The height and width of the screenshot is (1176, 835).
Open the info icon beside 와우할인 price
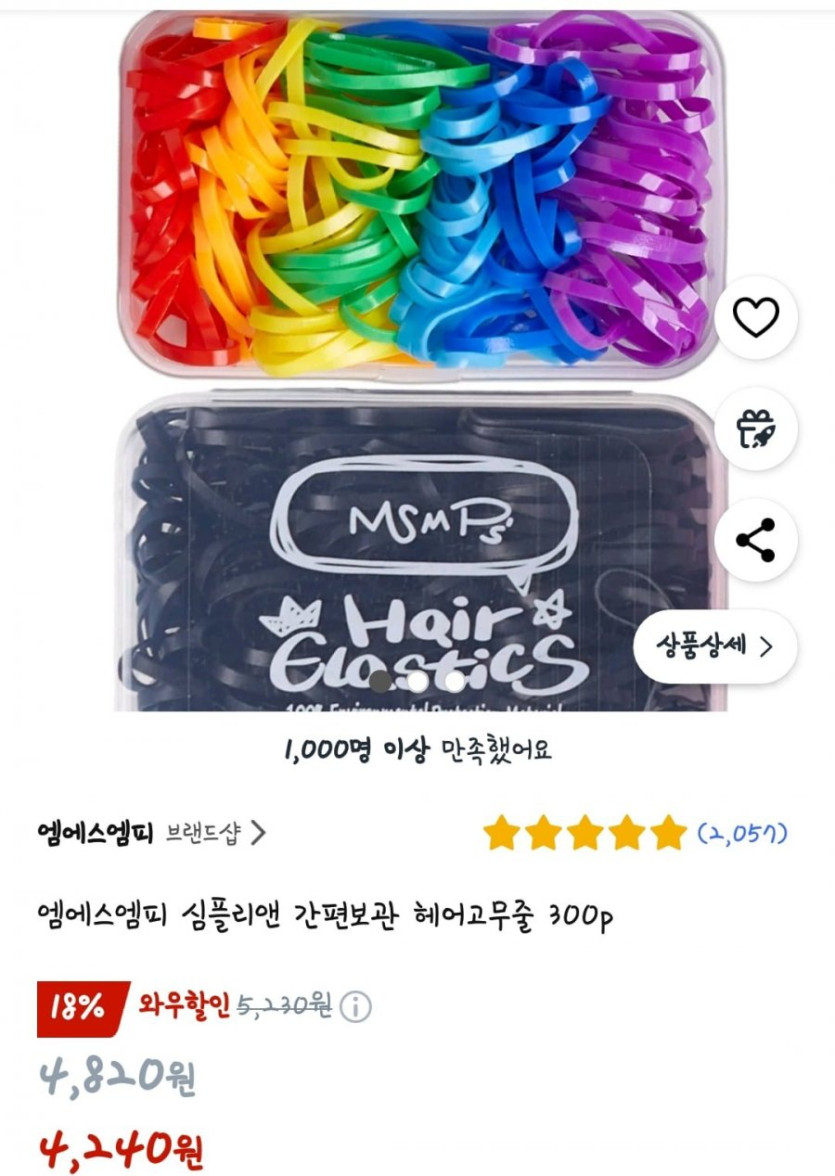tap(355, 1008)
